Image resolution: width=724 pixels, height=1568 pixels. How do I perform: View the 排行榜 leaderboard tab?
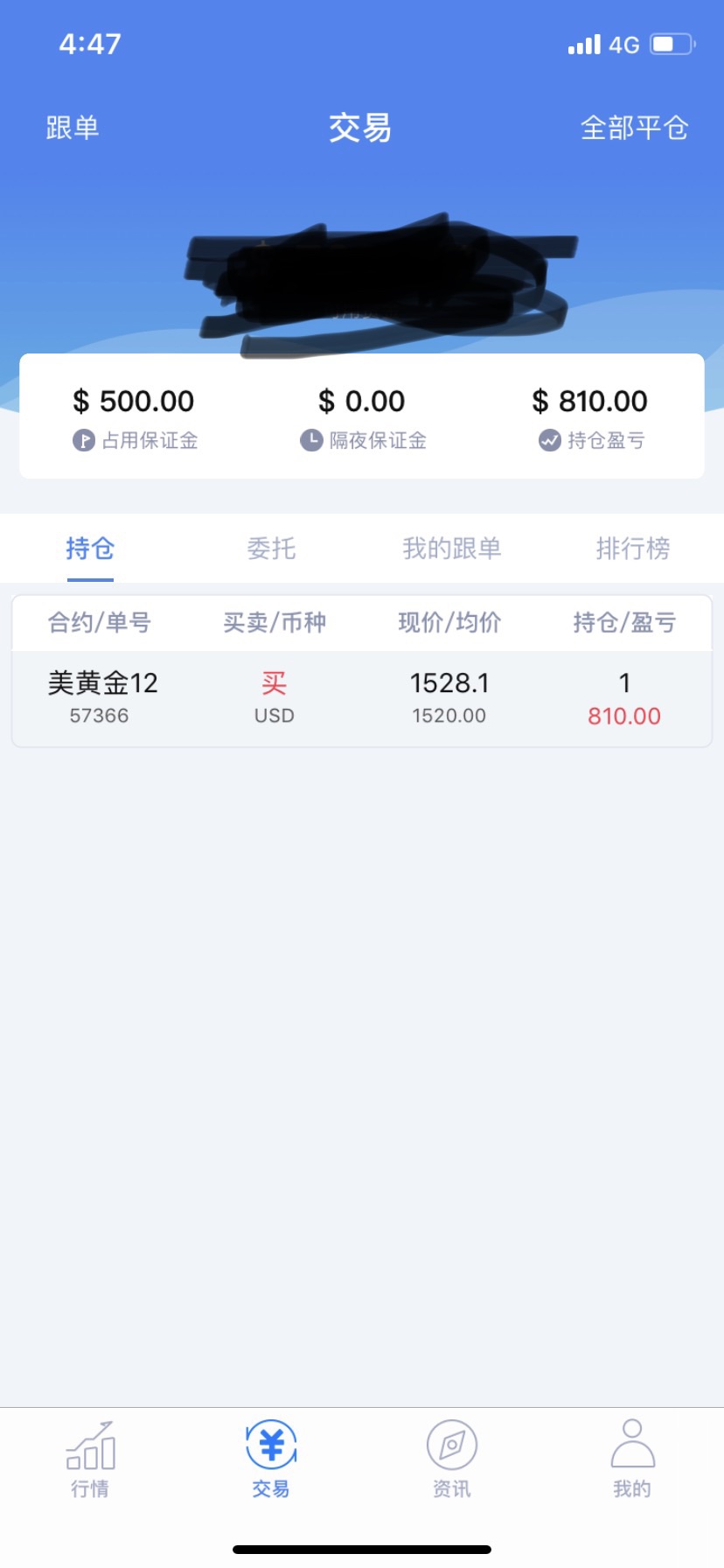[632, 549]
